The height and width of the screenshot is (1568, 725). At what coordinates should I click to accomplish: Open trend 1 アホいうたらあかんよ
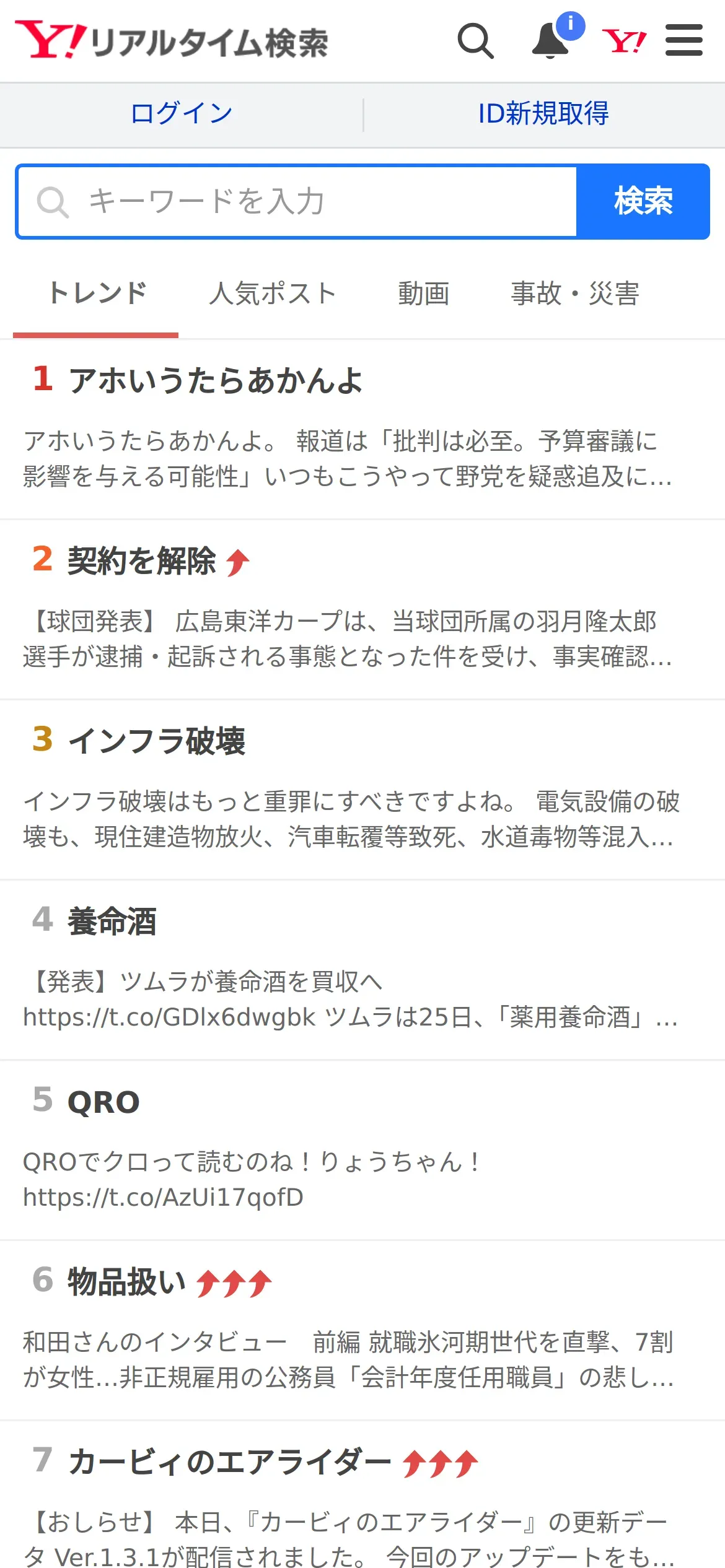tap(216, 380)
